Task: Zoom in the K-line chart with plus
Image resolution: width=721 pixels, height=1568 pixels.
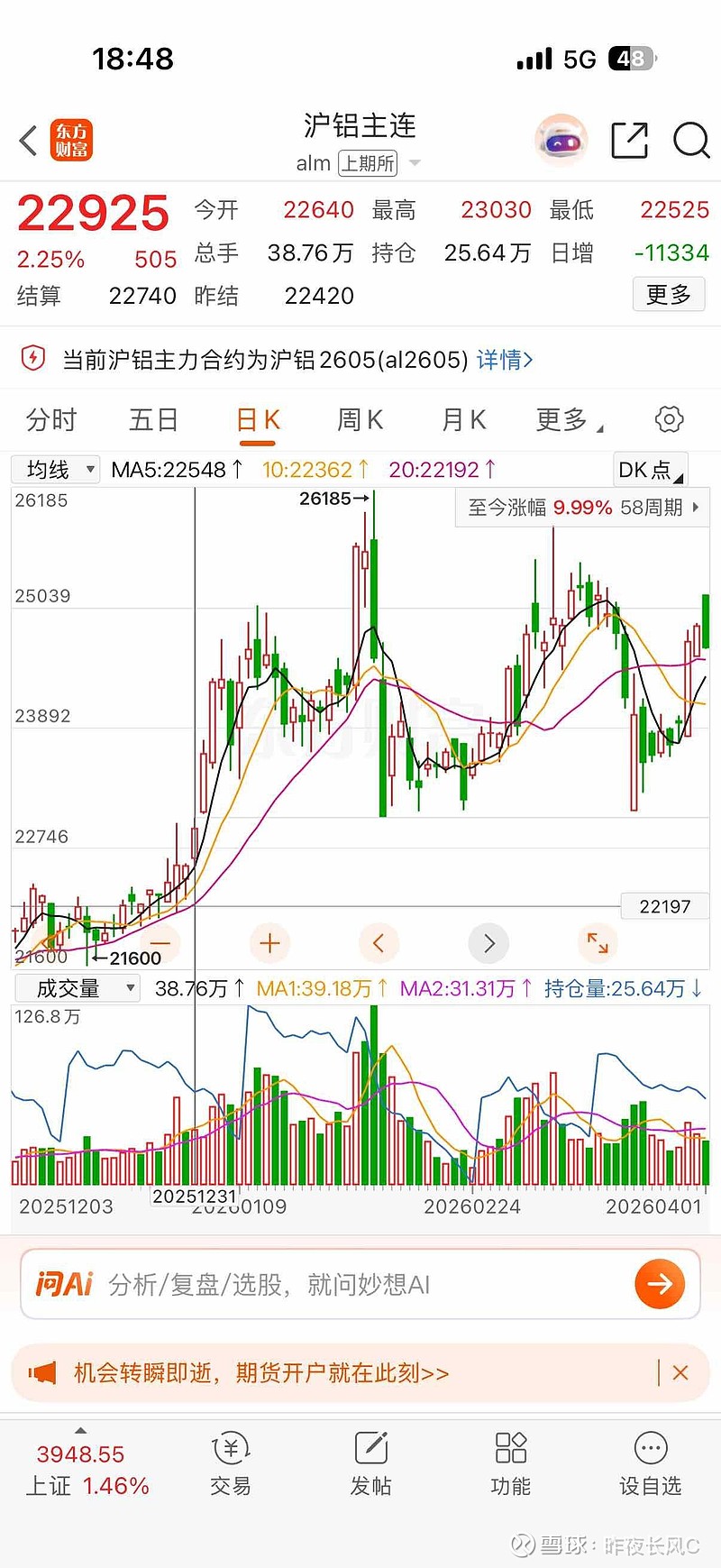Action: tap(269, 943)
